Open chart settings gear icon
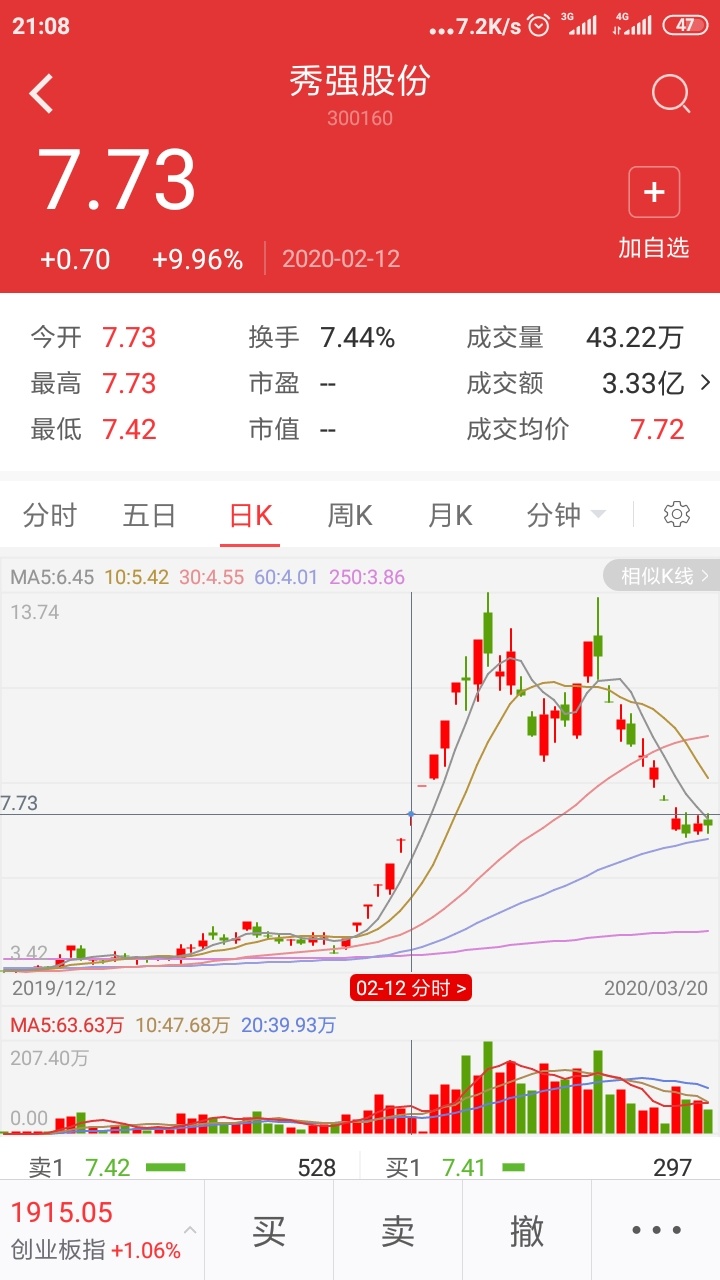Image resolution: width=720 pixels, height=1280 pixels. pos(677,515)
